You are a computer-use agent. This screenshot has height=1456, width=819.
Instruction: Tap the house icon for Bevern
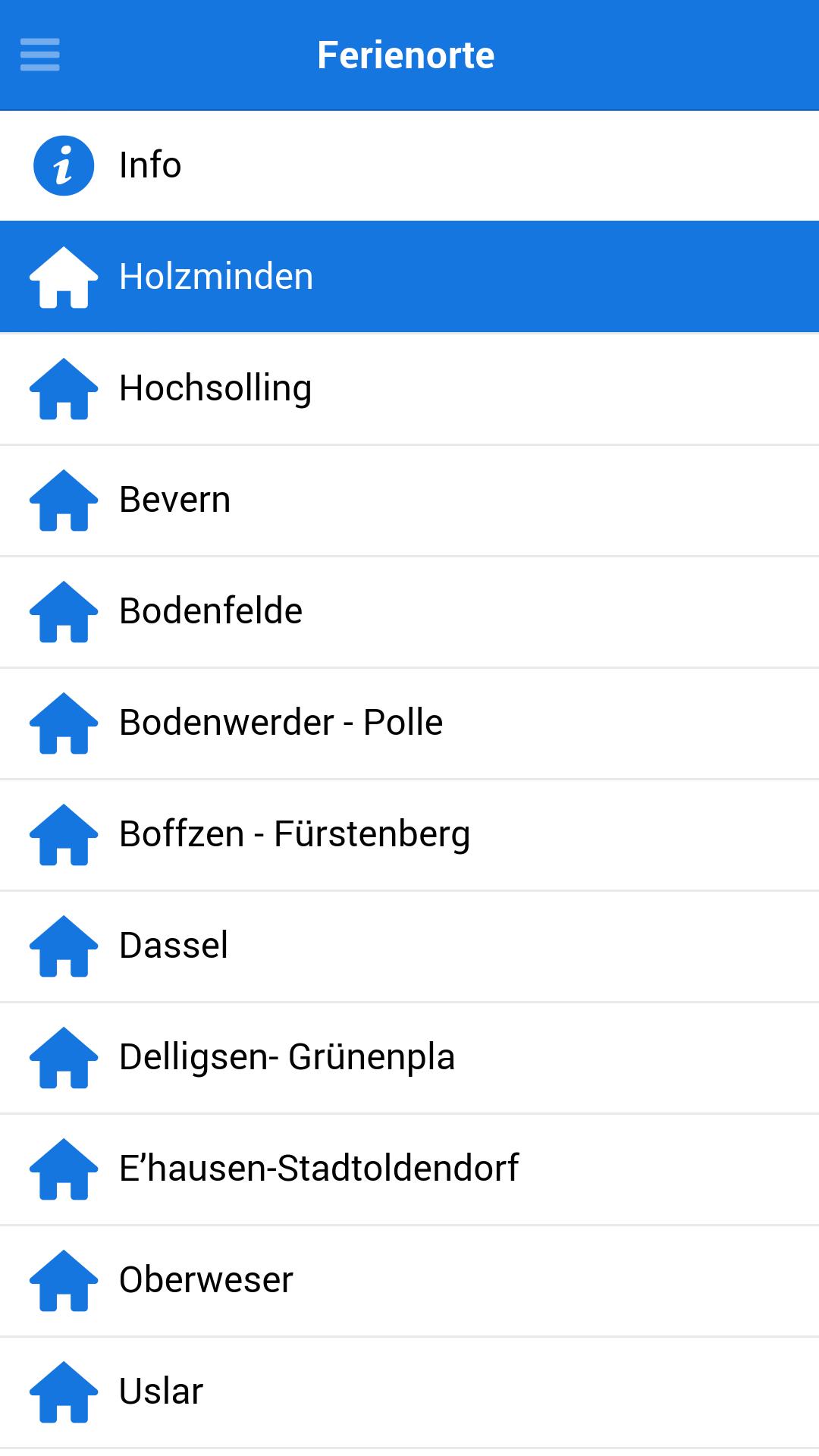(64, 500)
